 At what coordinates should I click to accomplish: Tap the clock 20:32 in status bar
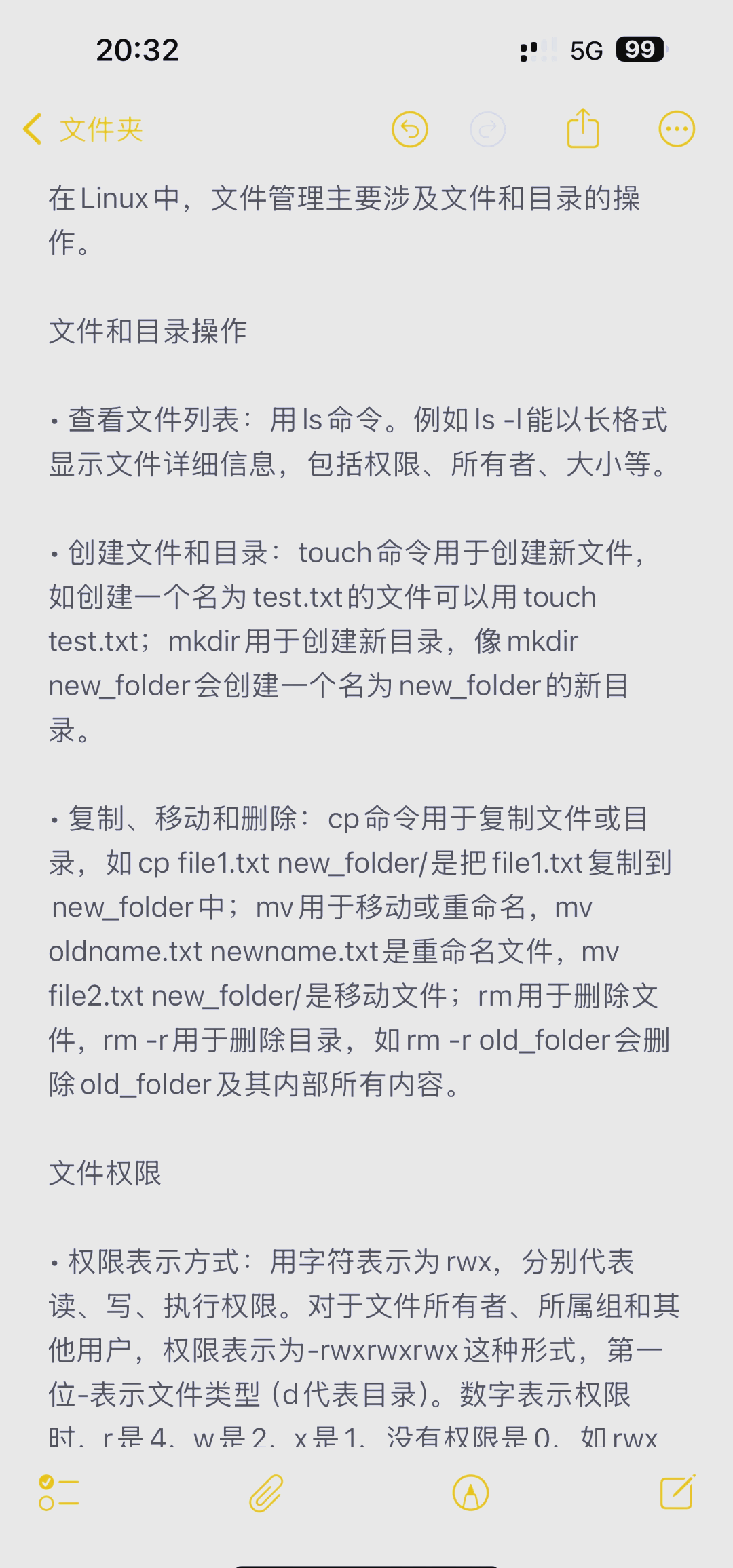click(x=136, y=50)
